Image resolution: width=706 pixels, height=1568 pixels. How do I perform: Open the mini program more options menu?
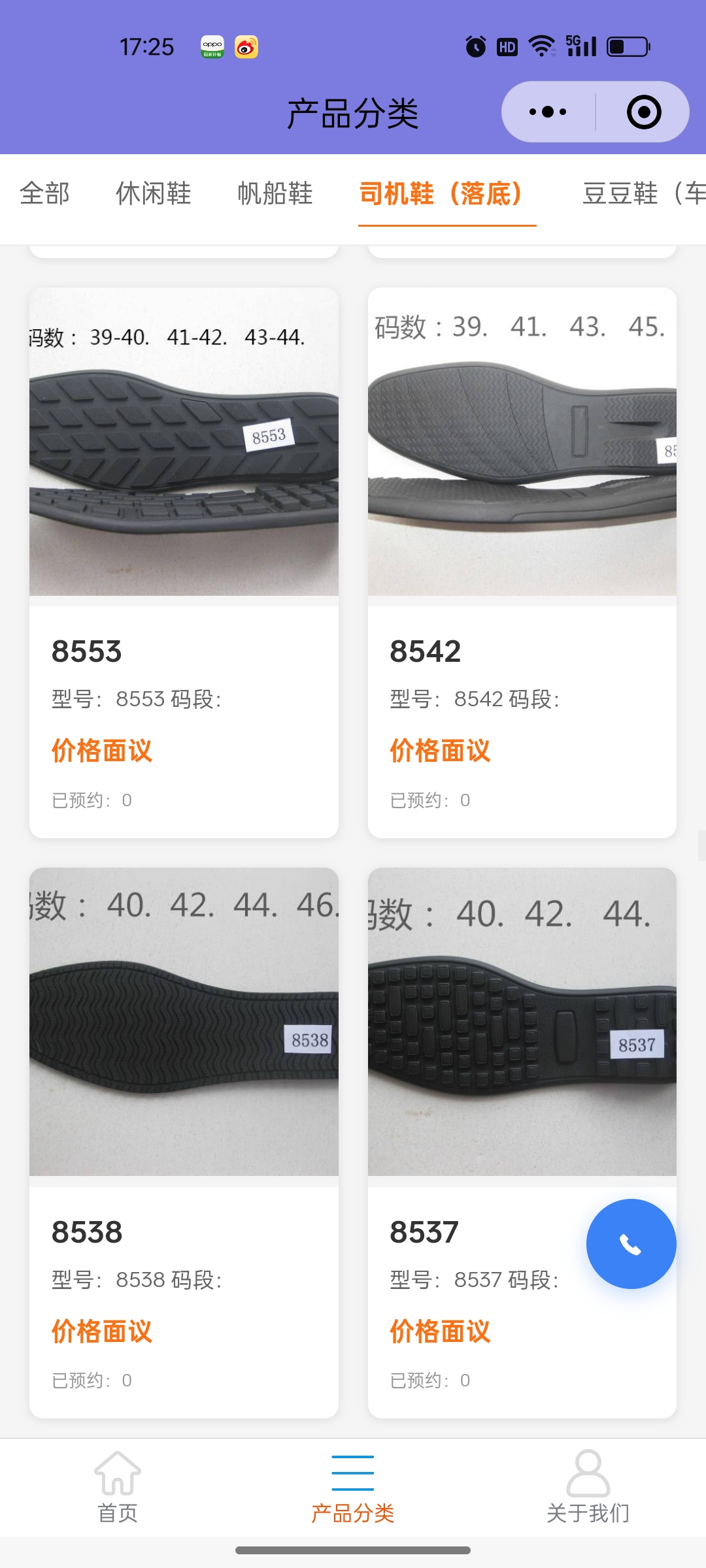[x=548, y=112]
